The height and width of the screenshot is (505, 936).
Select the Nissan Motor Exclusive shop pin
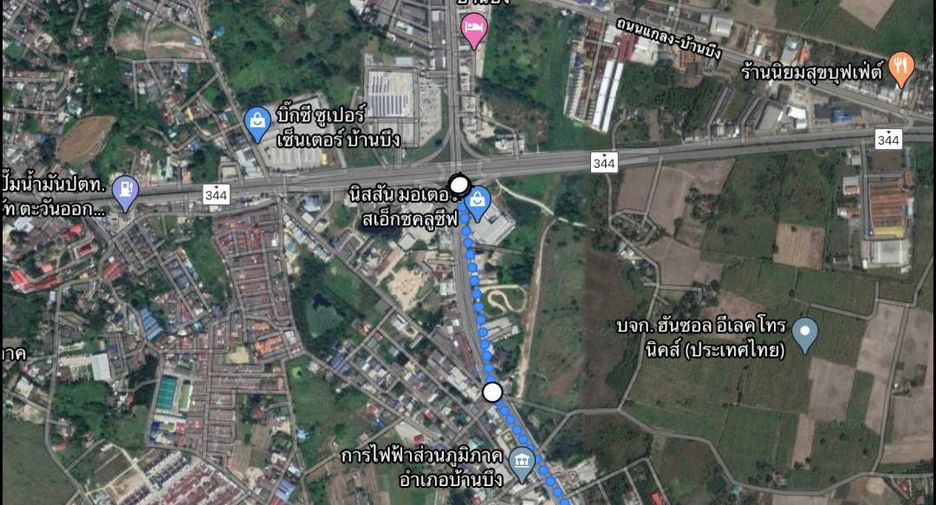click(478, 204)
